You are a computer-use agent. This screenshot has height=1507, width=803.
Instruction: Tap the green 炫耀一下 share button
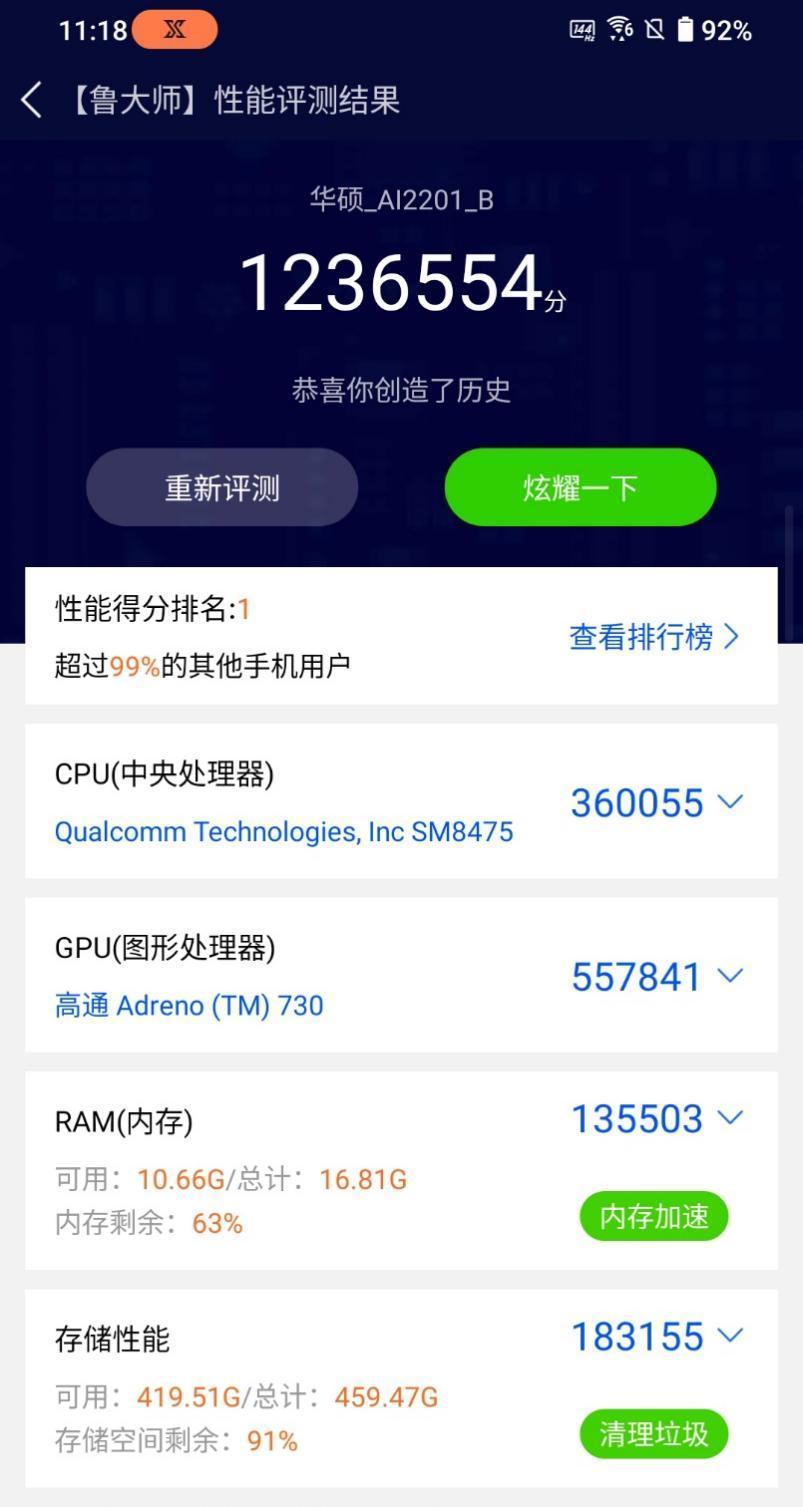point(580,488)
